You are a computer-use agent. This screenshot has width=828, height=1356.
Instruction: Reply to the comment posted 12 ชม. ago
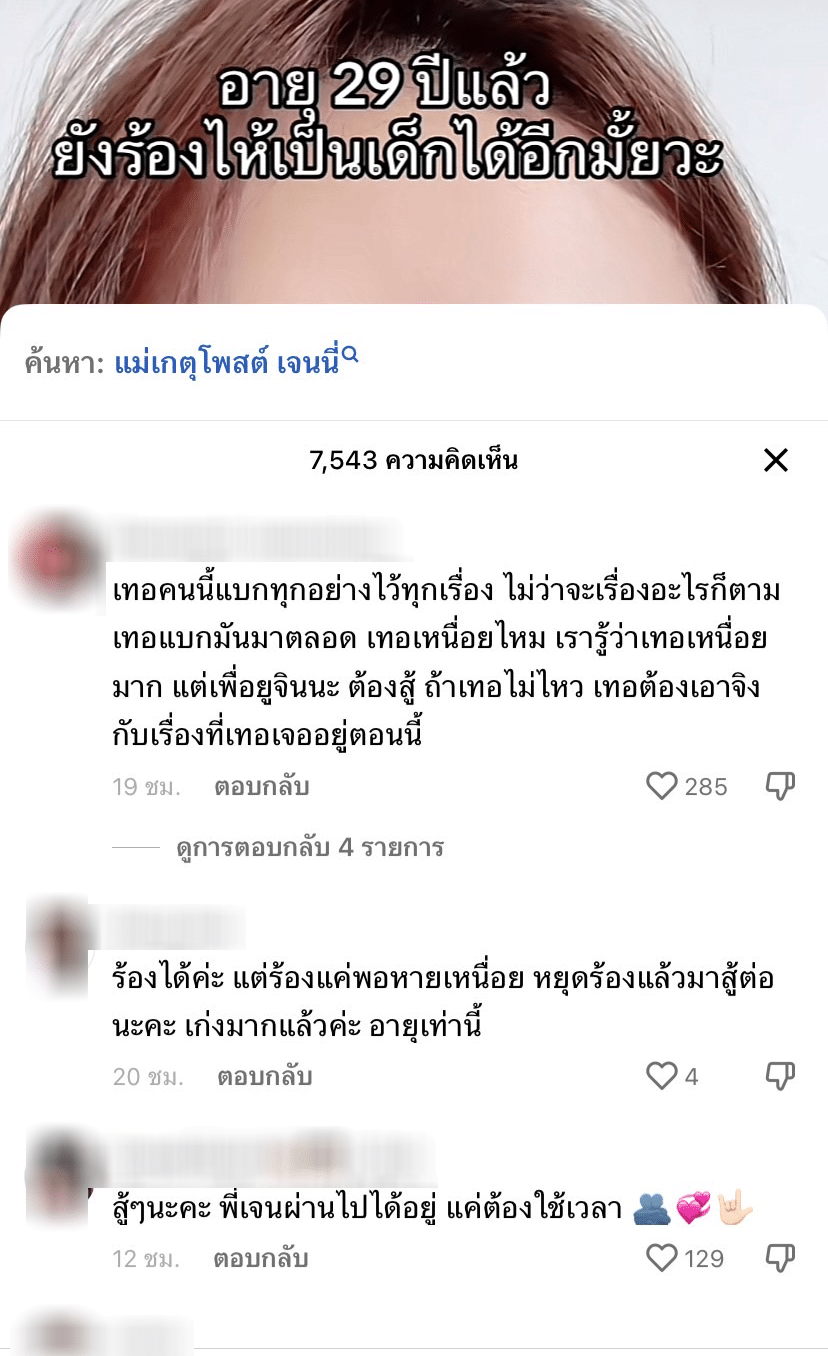pos(262,1258)
